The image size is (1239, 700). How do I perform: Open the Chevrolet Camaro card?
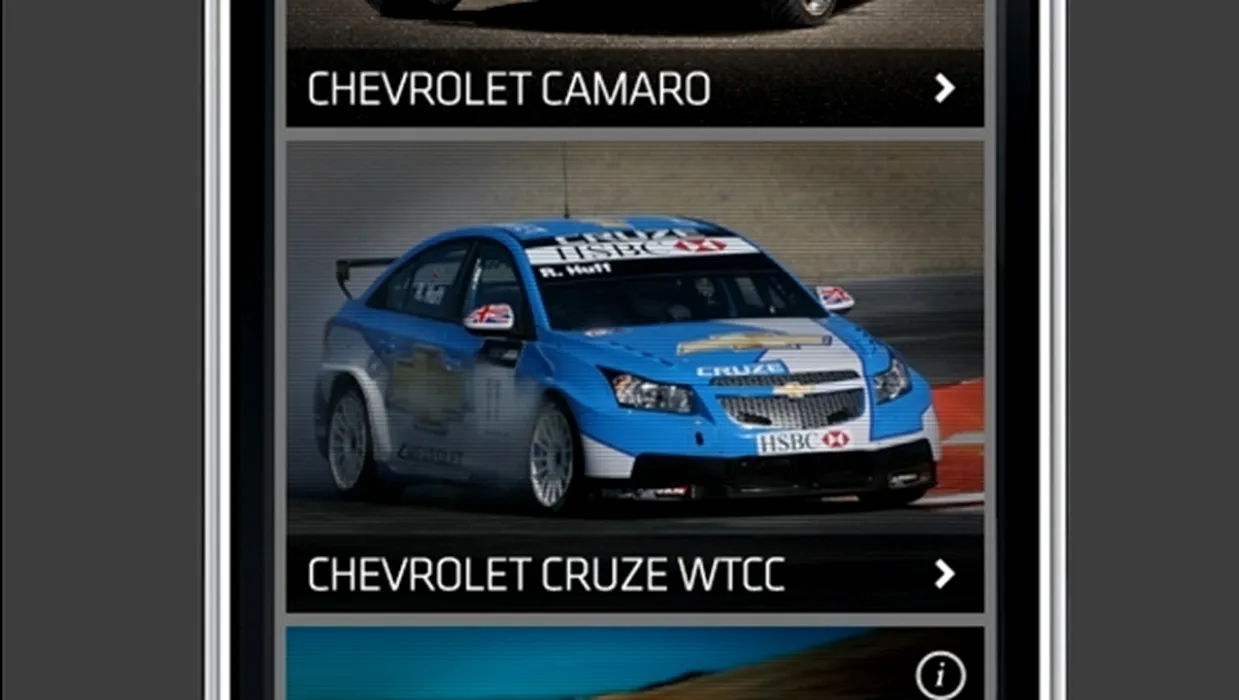tap(634, 89)
